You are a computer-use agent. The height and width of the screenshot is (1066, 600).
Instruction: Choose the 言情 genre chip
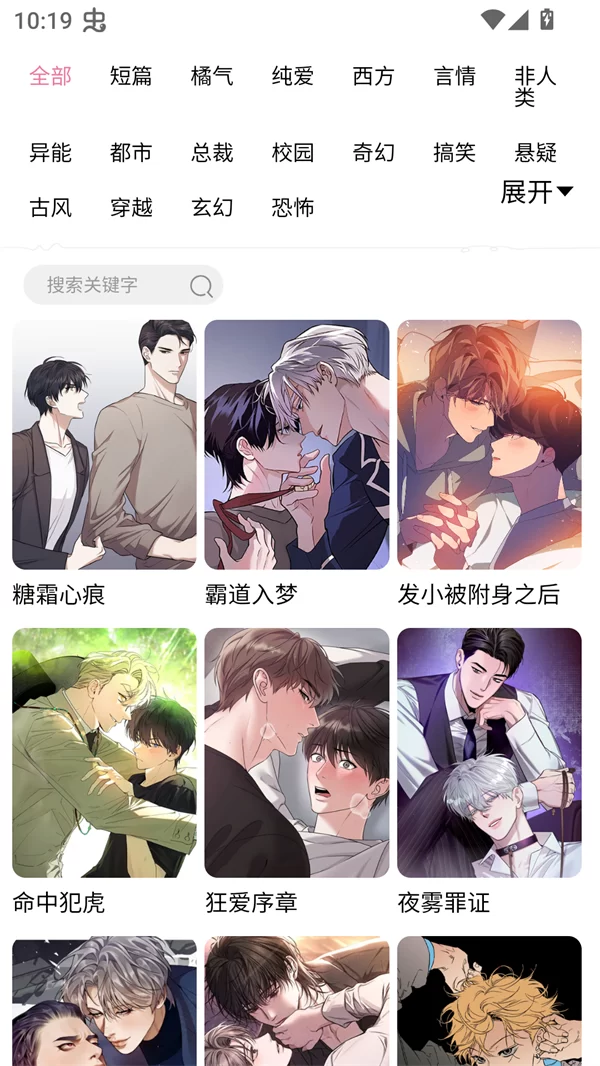[x=455, y=76]
